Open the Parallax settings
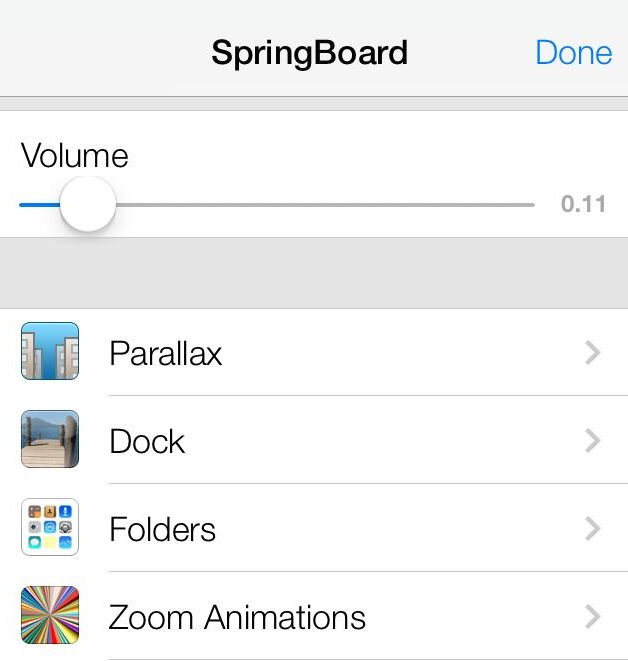 314,353
